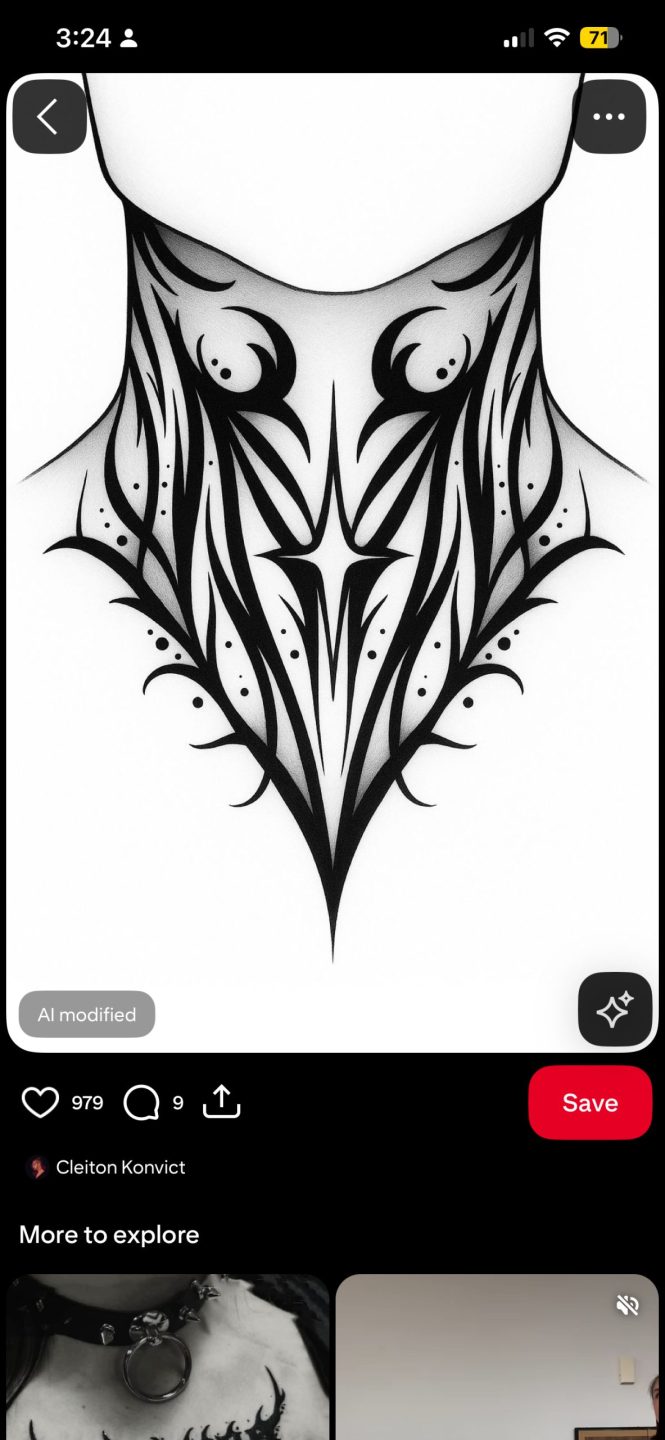Unmute the video pin
The image size is (665, 1440).
[x=628, y=1305]
